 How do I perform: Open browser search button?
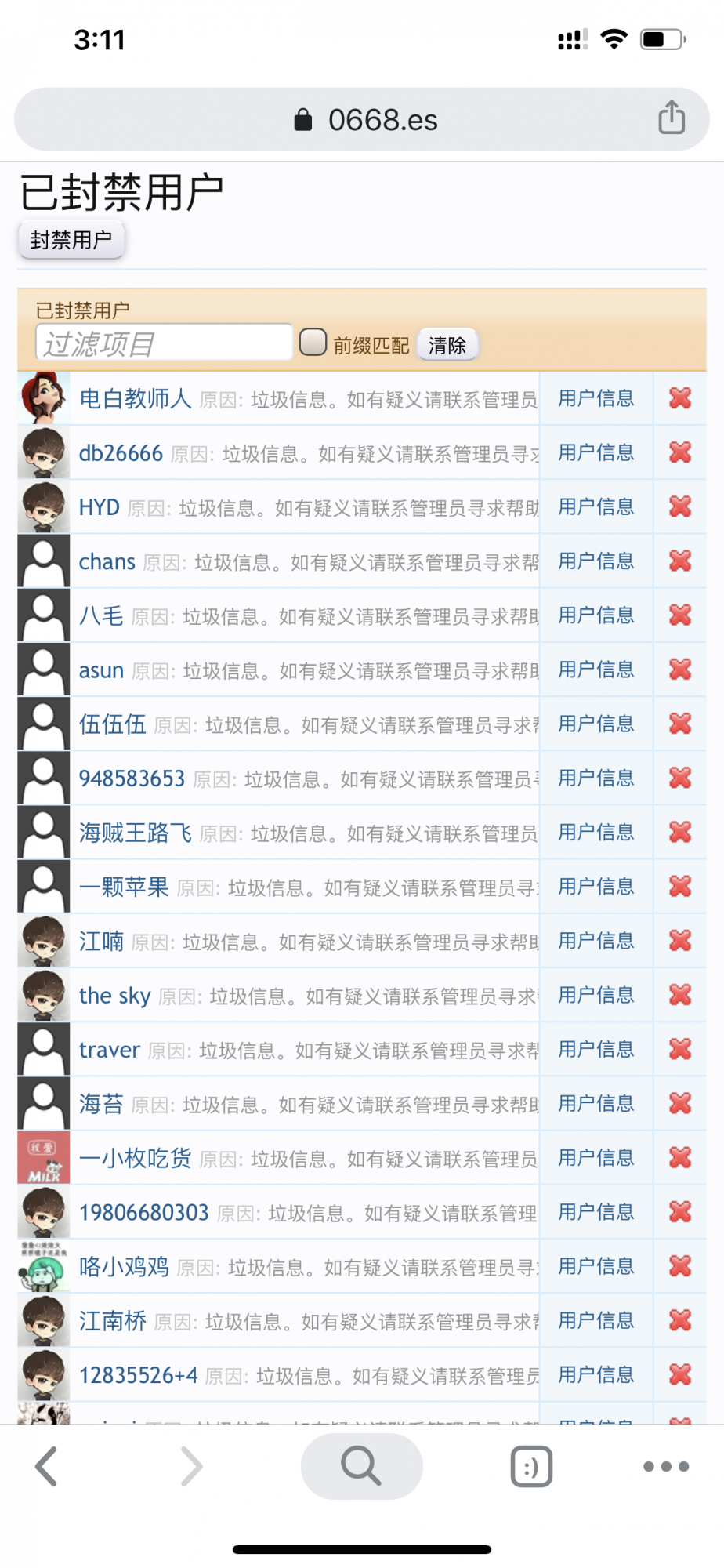point(361,1466)
